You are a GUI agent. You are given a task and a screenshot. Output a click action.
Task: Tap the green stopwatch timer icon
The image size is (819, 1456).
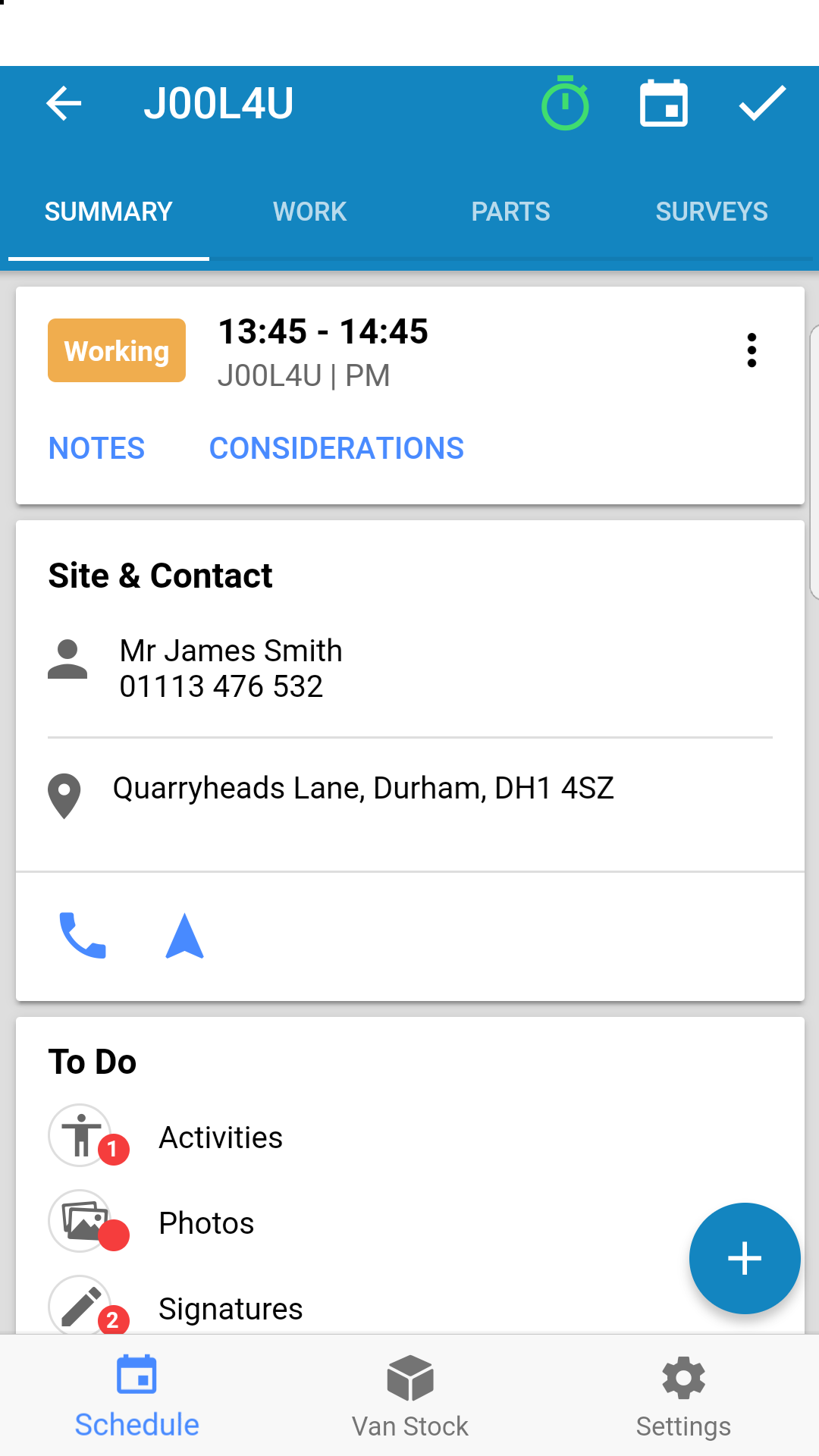click(x=565, y=103)
